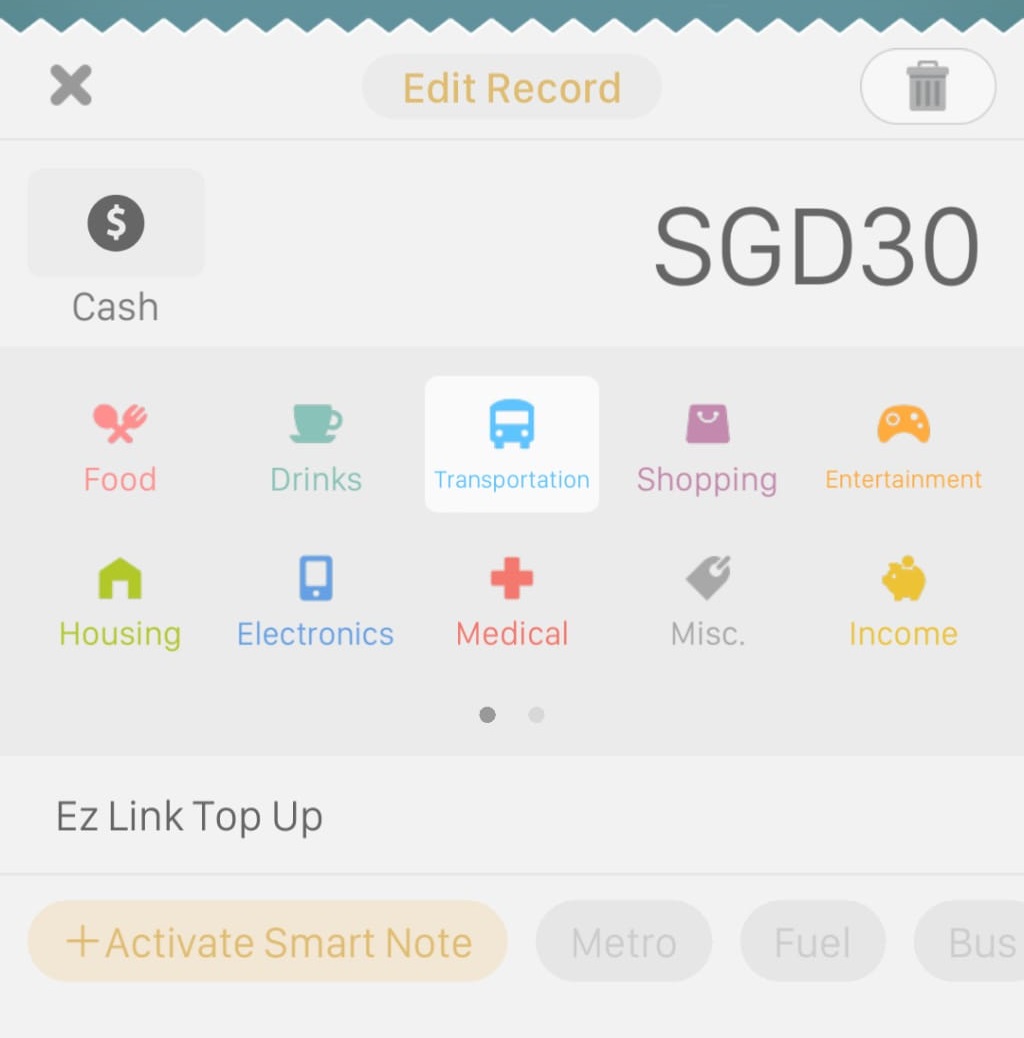This screenshot has height=1038, width=1024.
Task: Add the Metro note chip
Action: 624,941
